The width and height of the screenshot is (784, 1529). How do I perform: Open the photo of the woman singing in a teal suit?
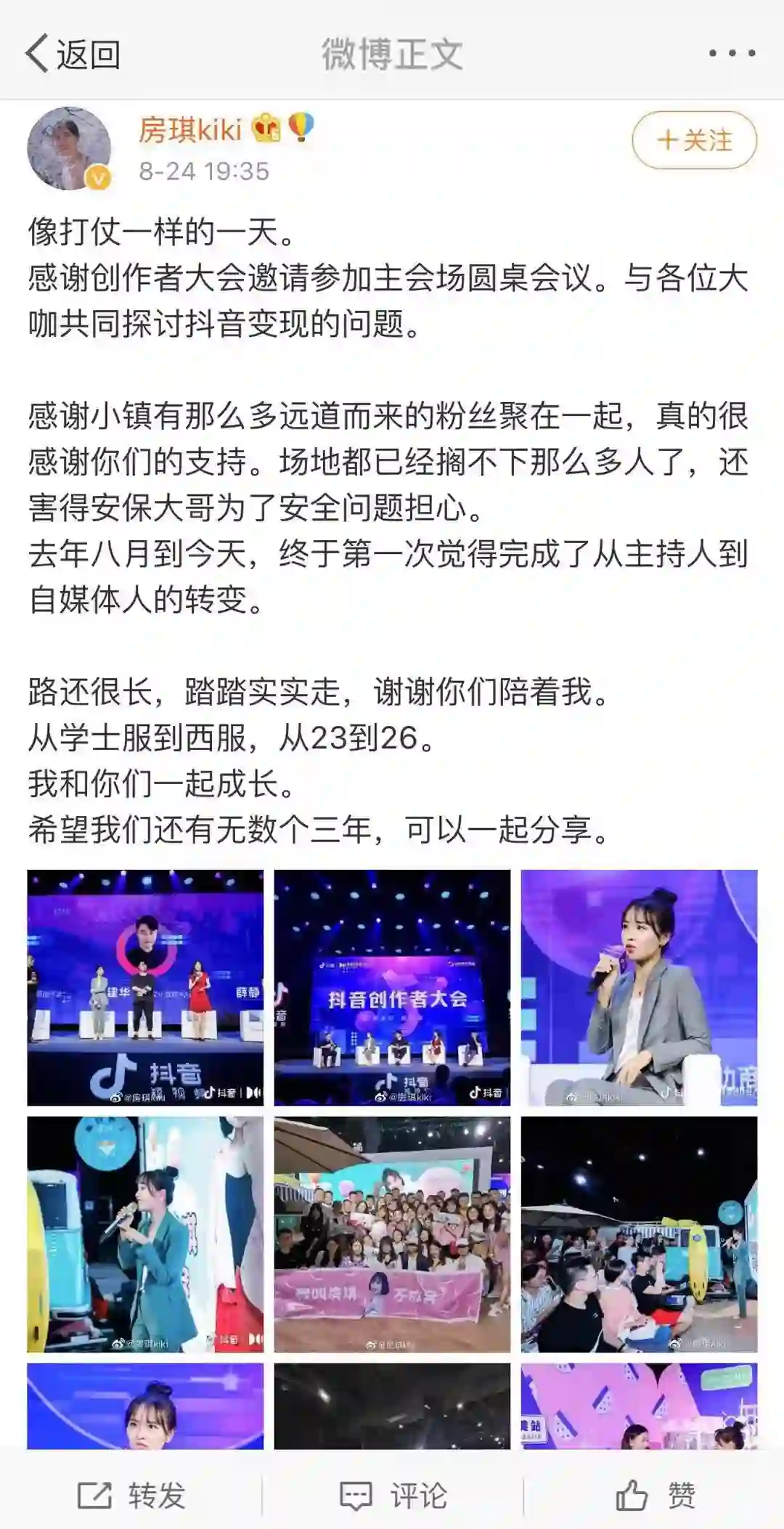[x=145, y=1234]
